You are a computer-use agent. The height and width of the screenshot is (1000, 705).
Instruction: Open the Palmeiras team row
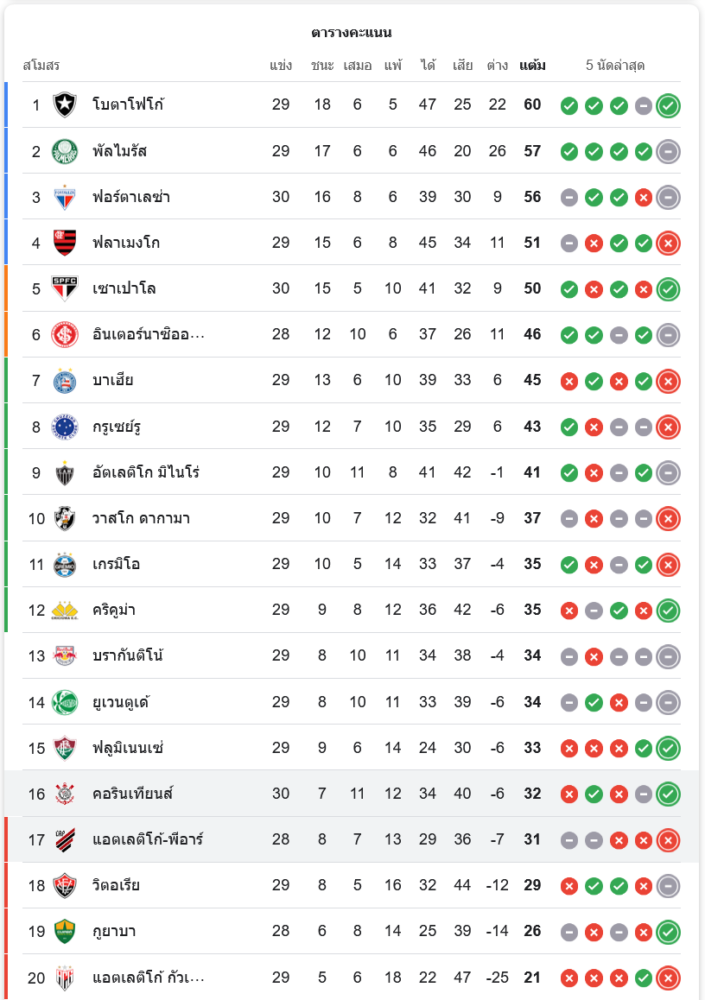[x=119, y=151]
